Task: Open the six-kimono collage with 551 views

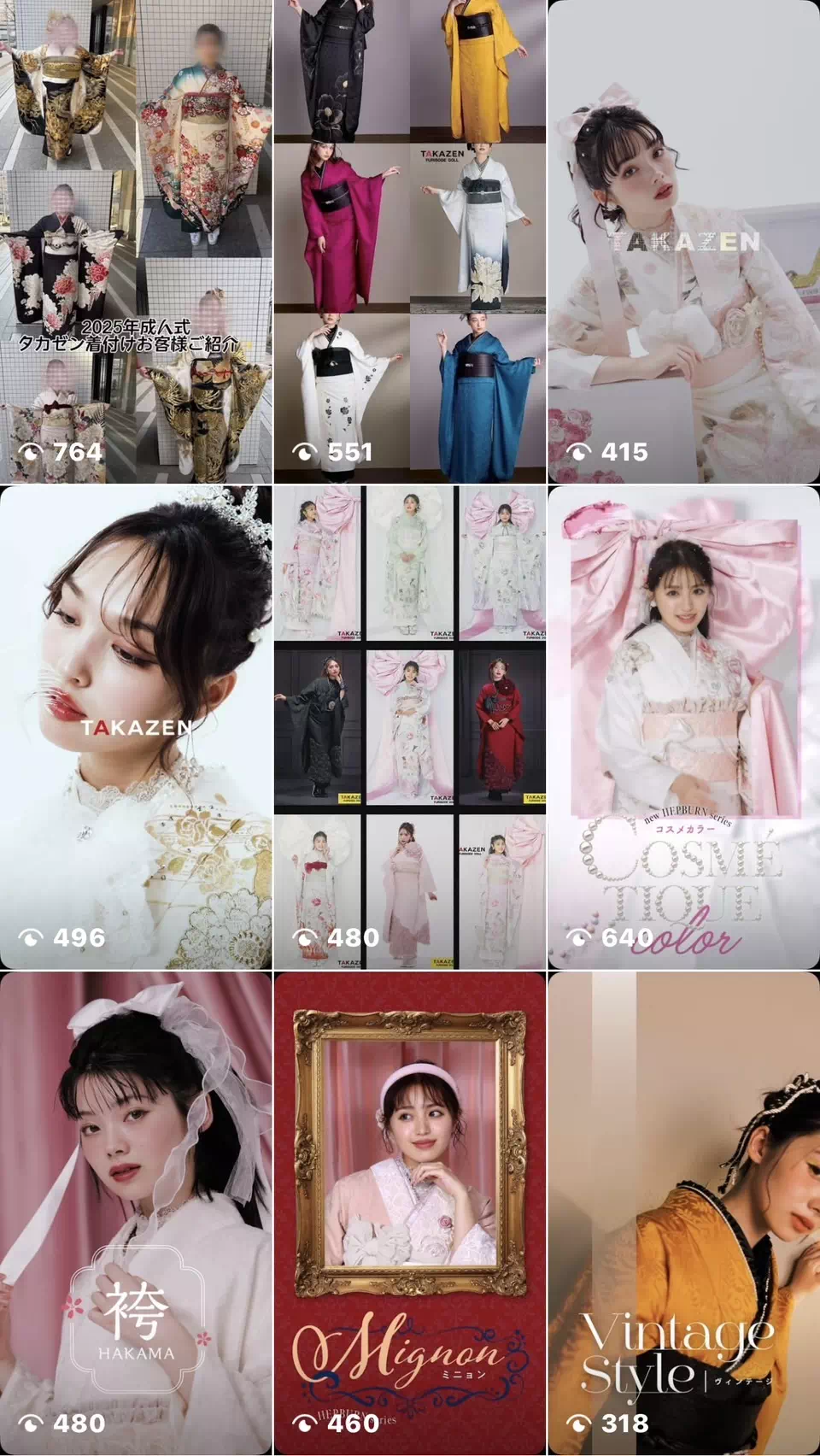Action: click(410, 242)
